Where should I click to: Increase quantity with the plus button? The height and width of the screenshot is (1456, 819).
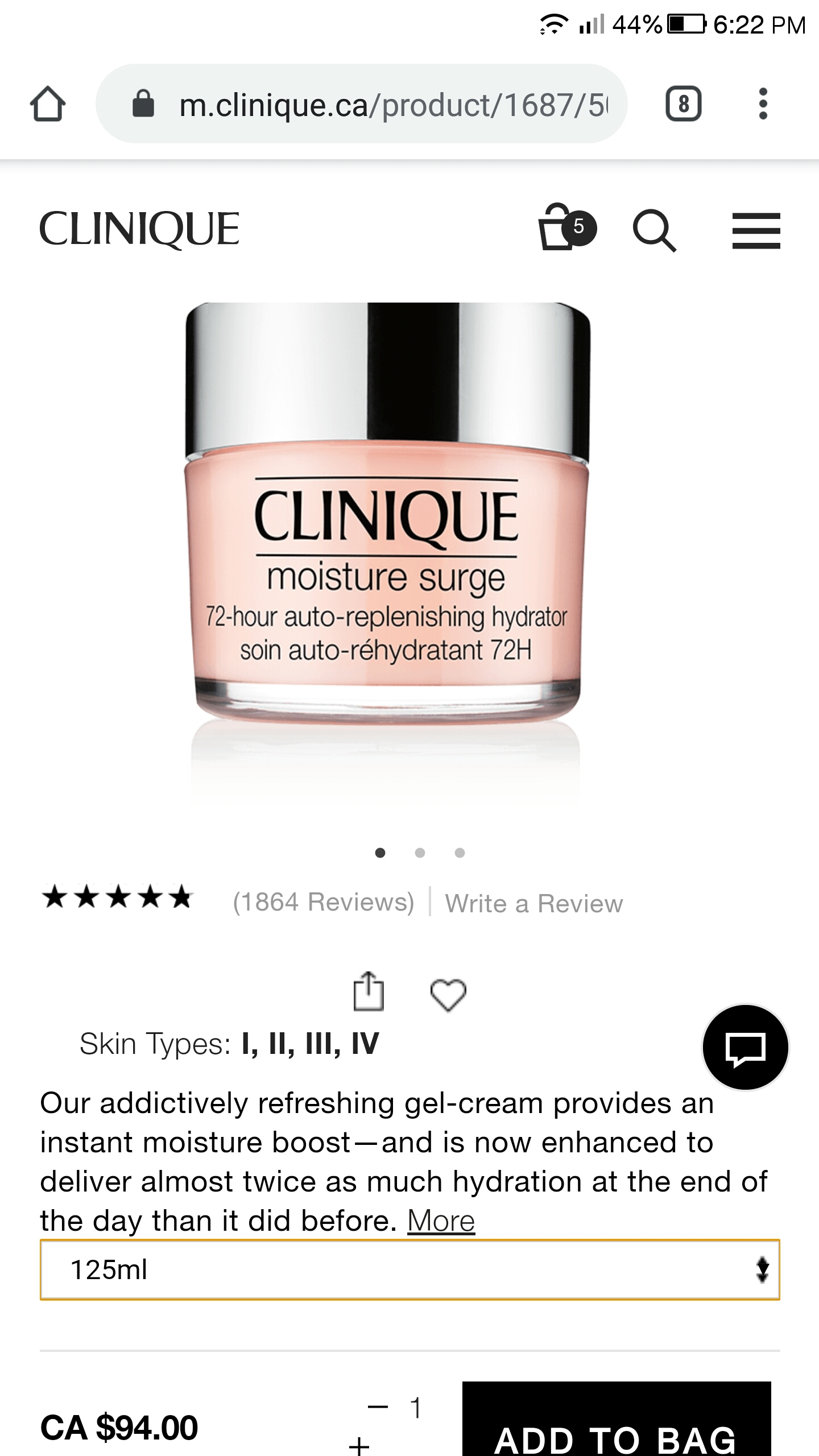coord(359,1445)
